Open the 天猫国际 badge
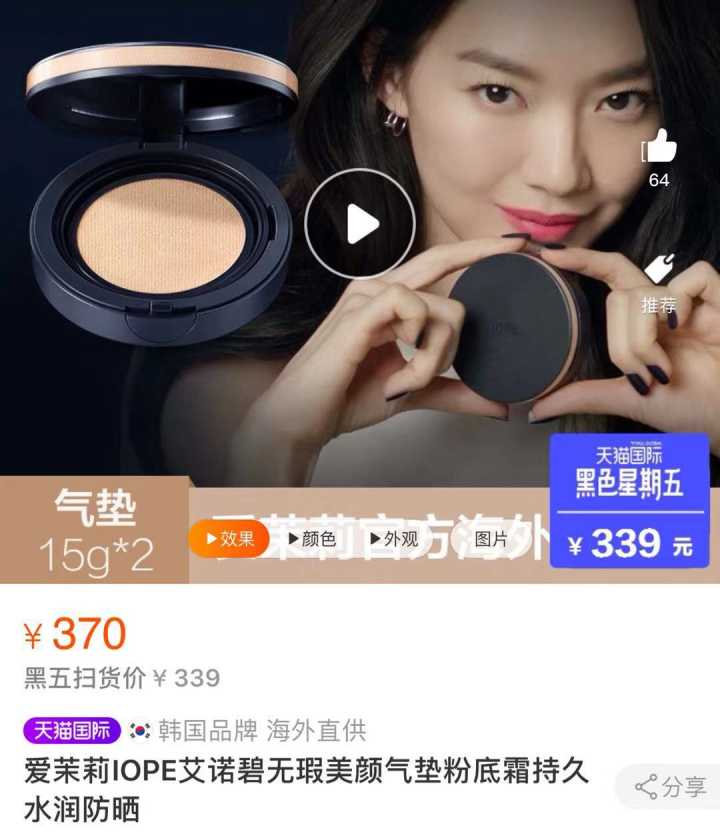Viewport: 720px width, 836px height. point(72,730)
